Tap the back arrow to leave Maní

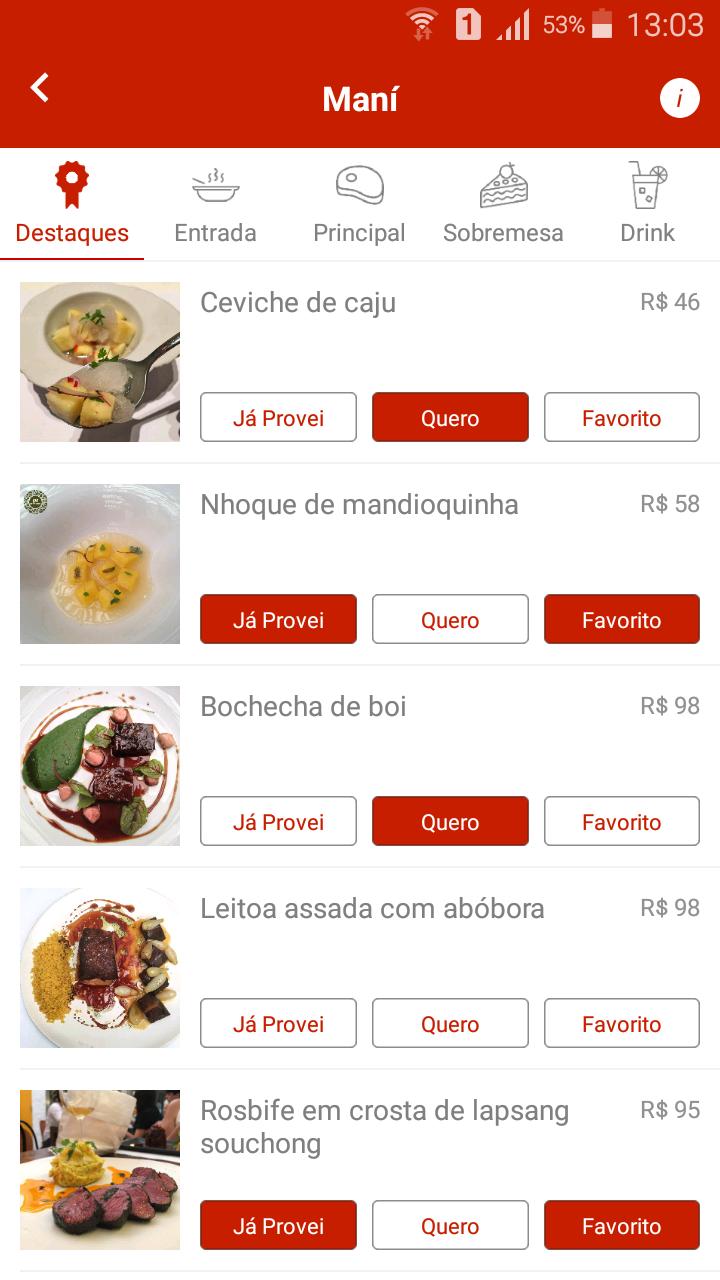[x=39, y=88]
